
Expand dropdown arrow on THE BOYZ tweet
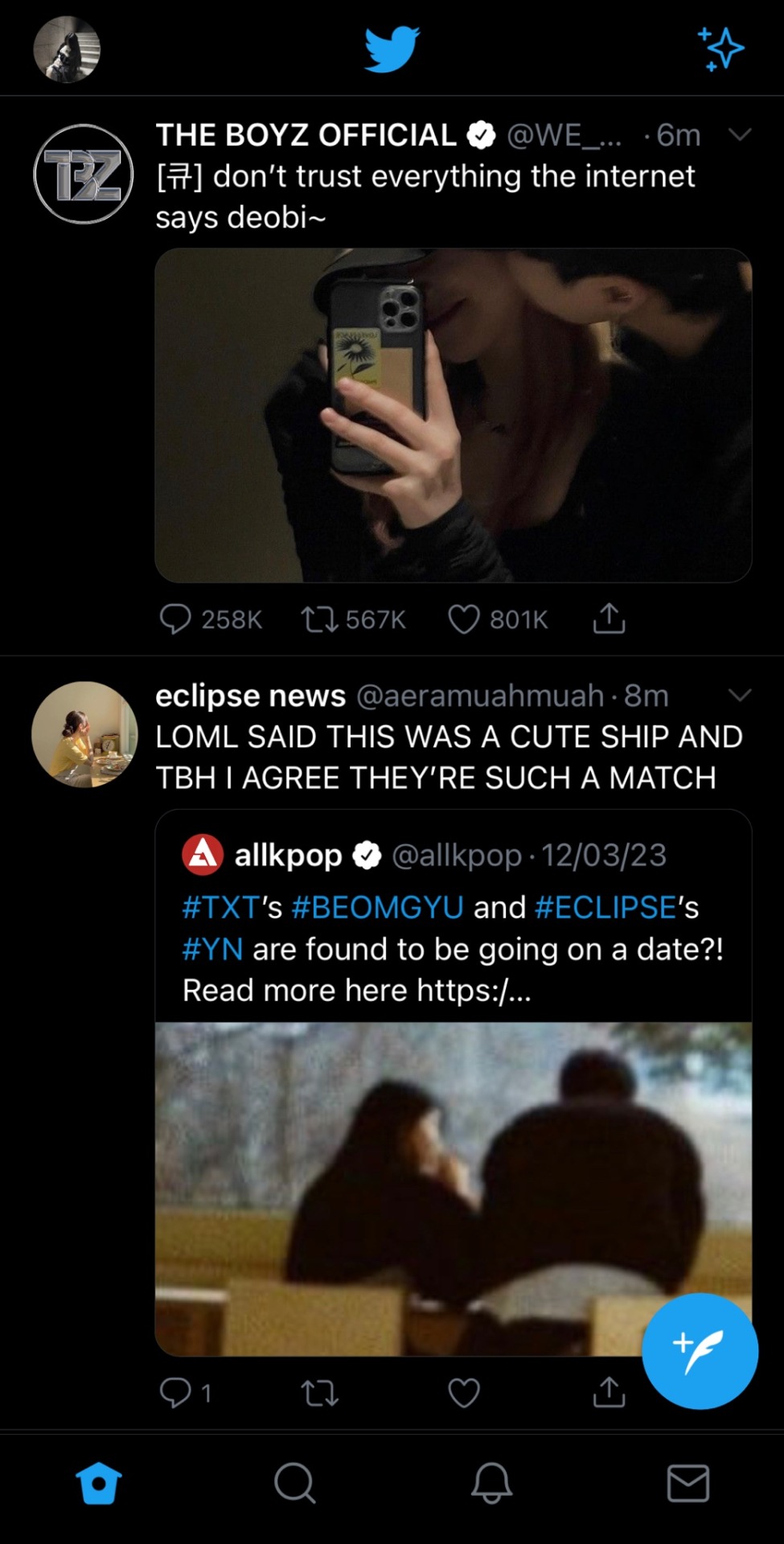click(739, 134)
